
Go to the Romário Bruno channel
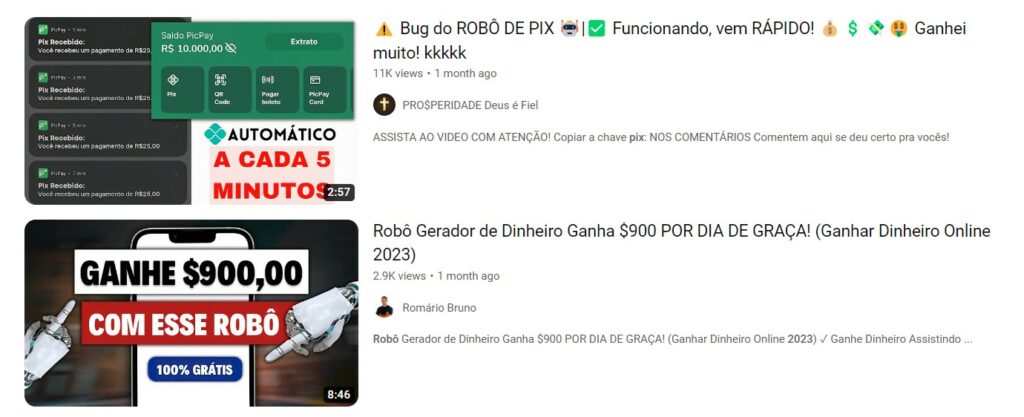click(x=438, y=308)
